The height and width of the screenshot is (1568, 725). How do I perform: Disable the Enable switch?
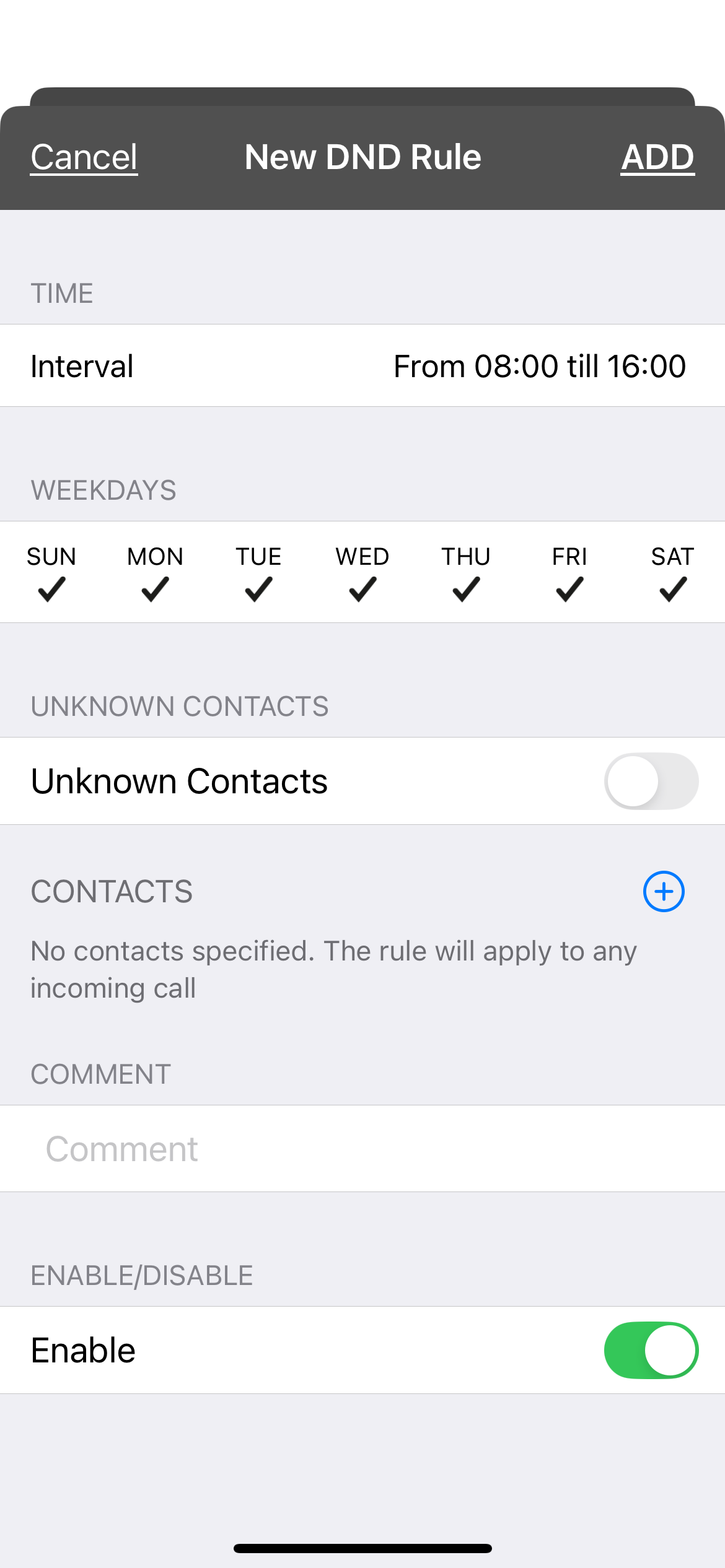(651, 1351)
